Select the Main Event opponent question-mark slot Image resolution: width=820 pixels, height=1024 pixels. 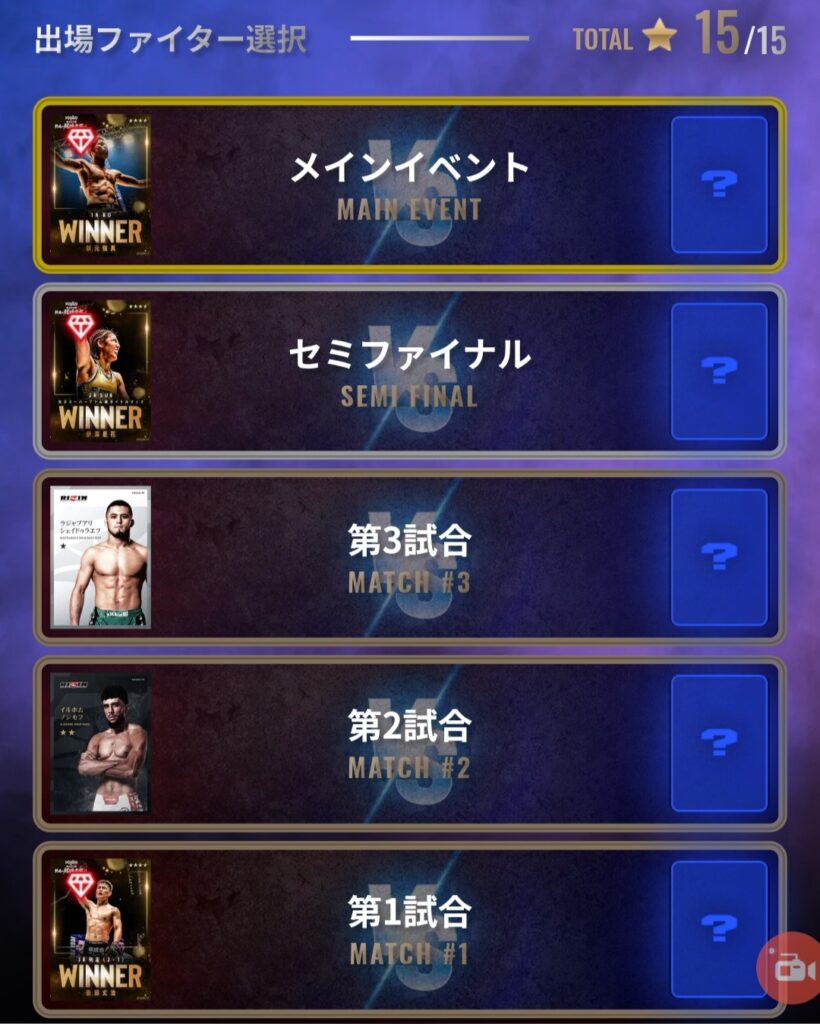(x=718, y=184)
